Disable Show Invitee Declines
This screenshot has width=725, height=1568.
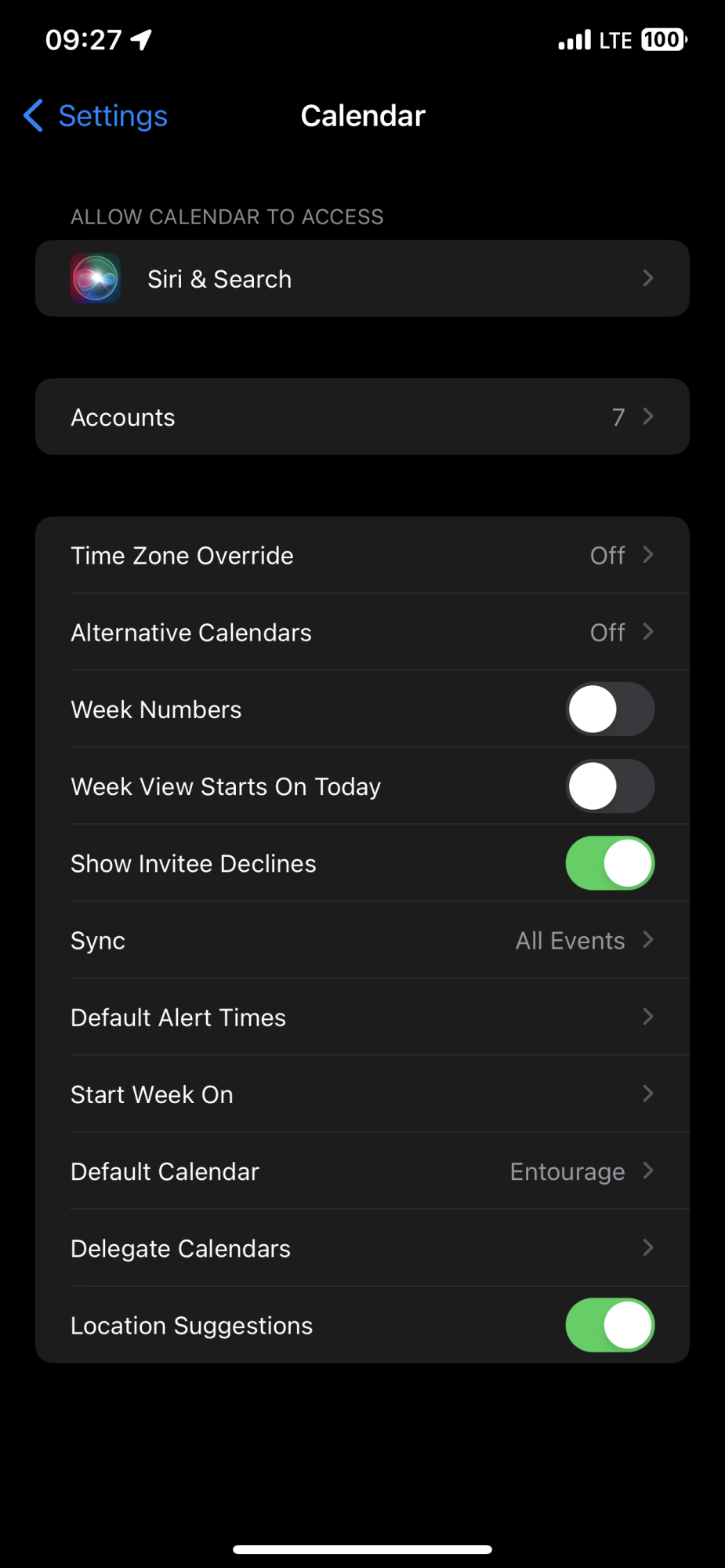click(x=610, y=863)
